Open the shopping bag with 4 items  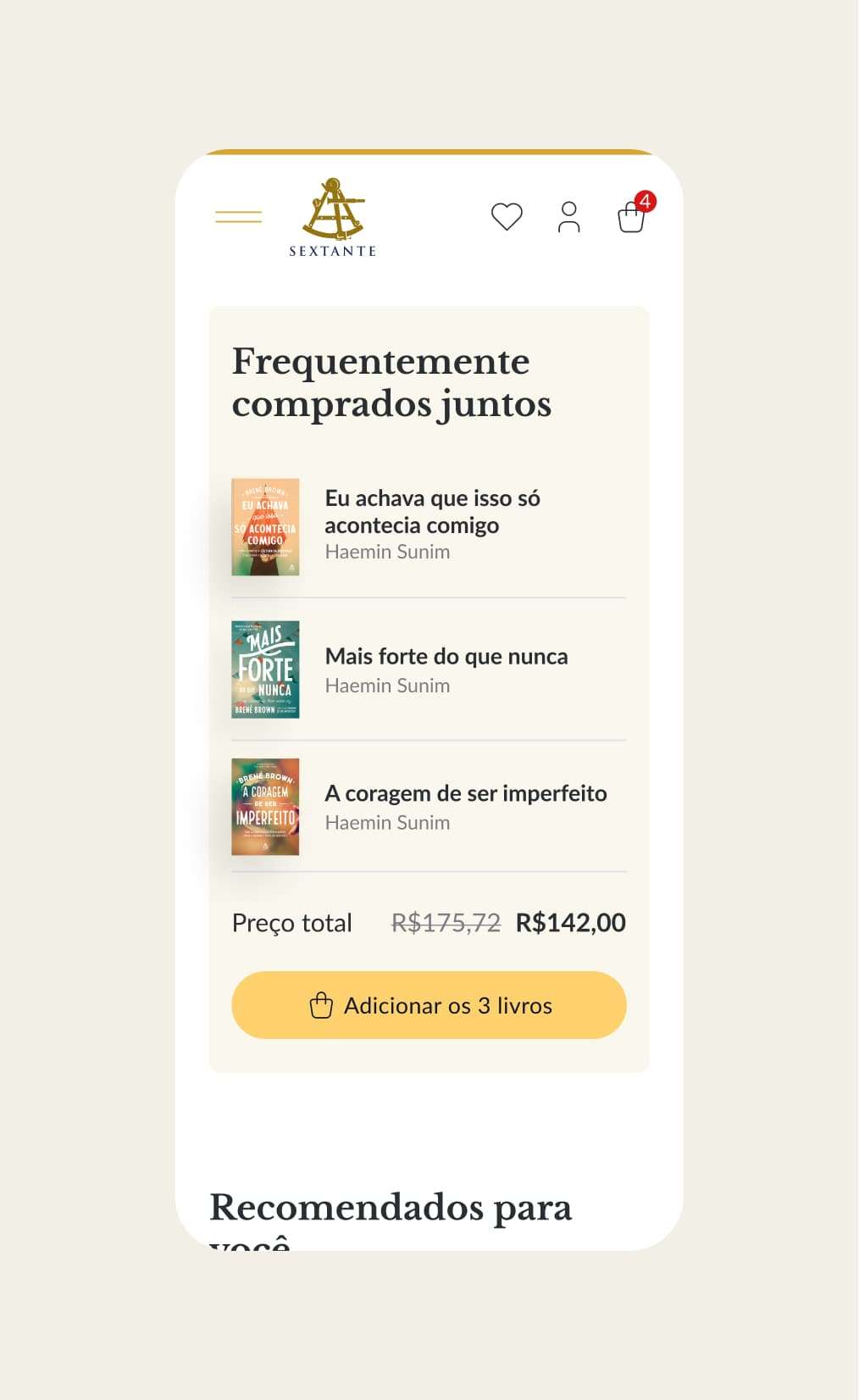[x=632, y=217]
